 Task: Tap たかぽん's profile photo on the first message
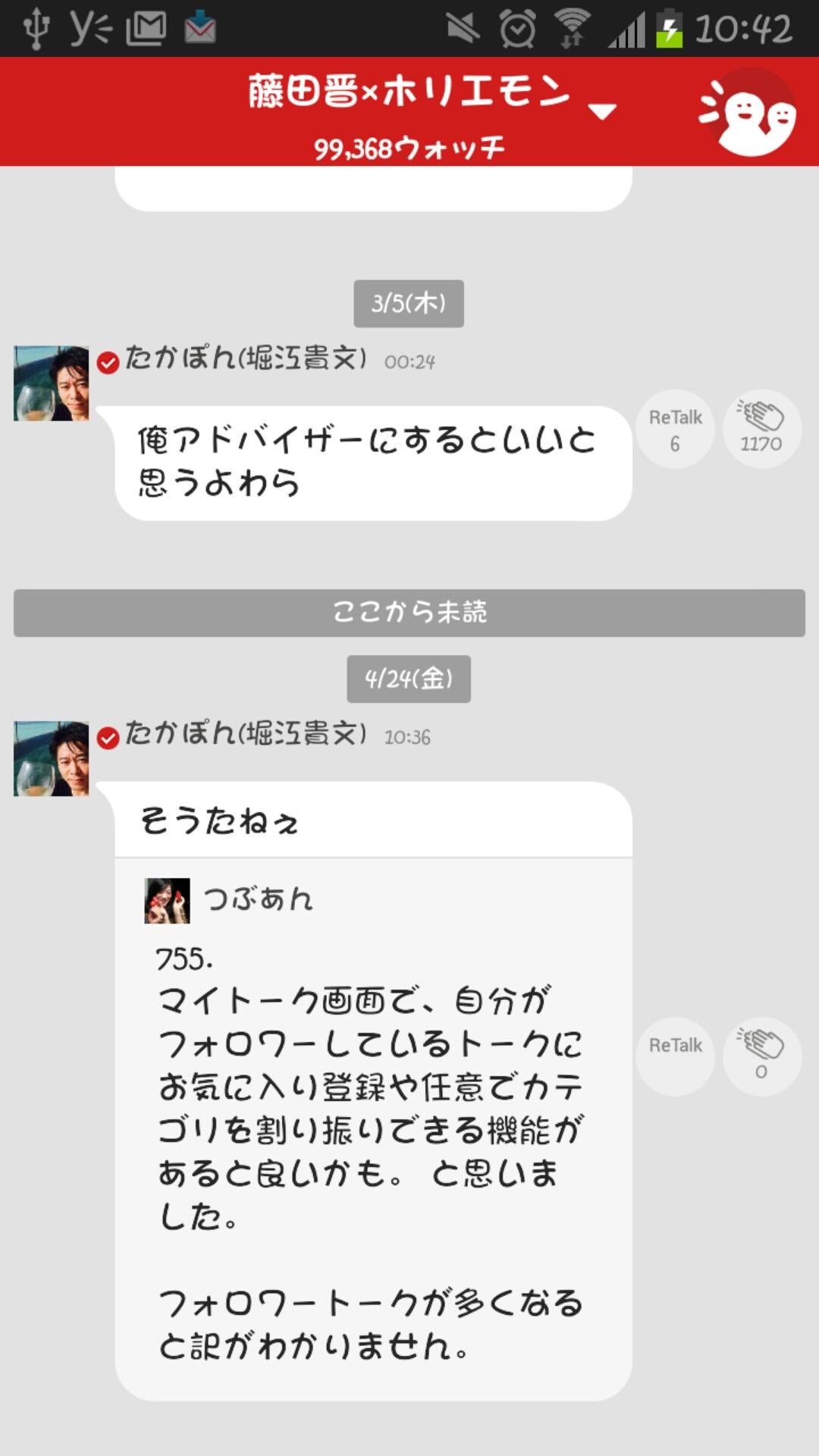click(51, 383)
